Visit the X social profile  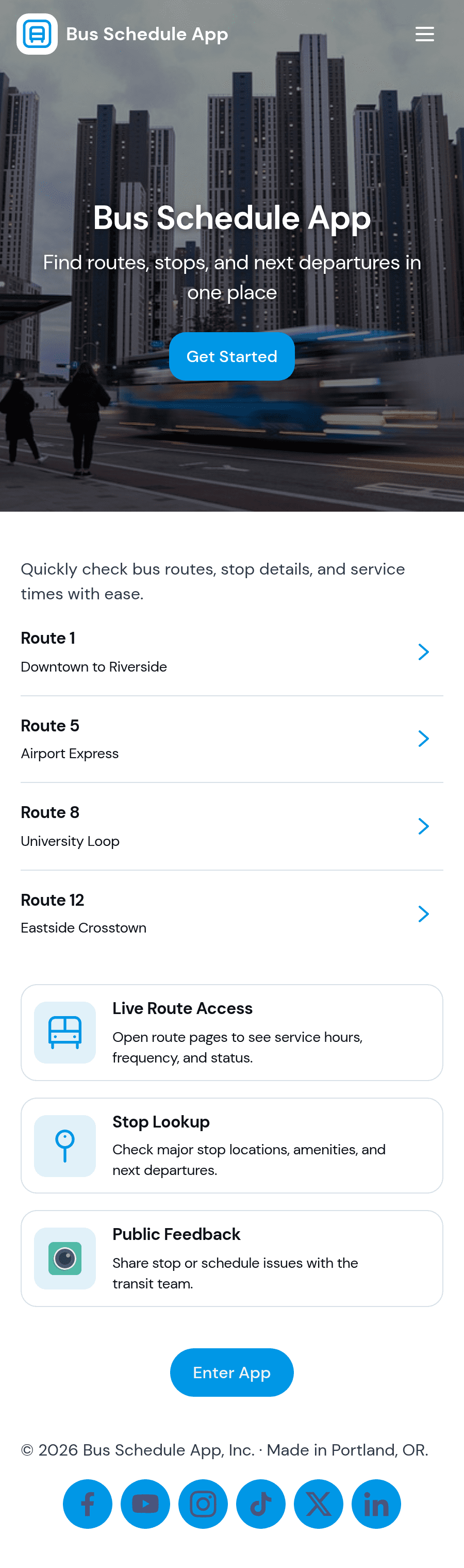(319, 1504)
